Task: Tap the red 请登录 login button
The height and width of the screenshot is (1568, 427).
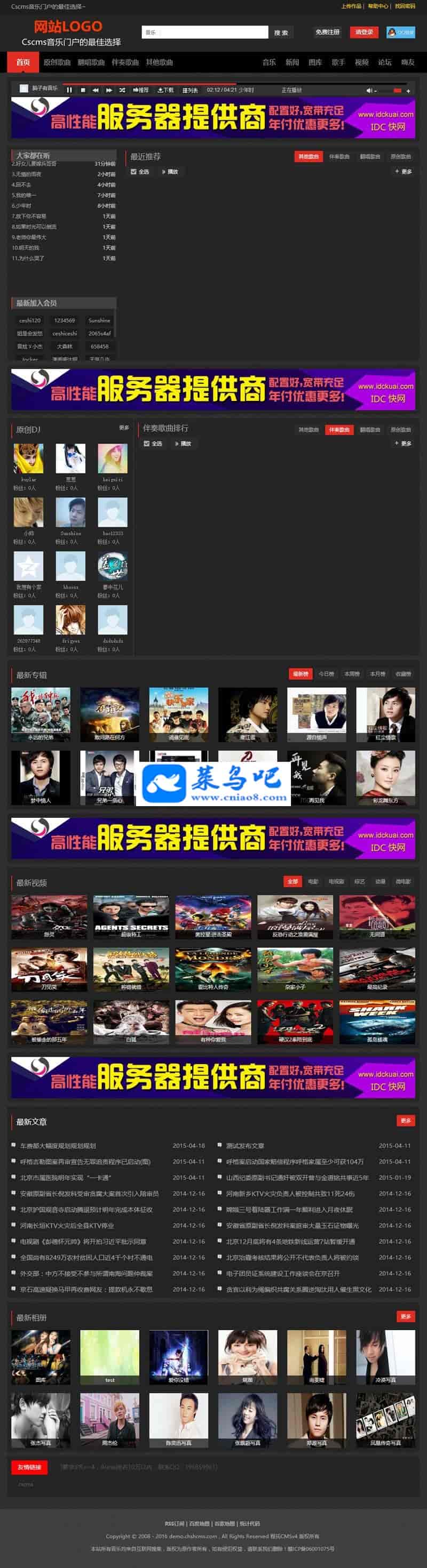Action: [x=364, y=33]
